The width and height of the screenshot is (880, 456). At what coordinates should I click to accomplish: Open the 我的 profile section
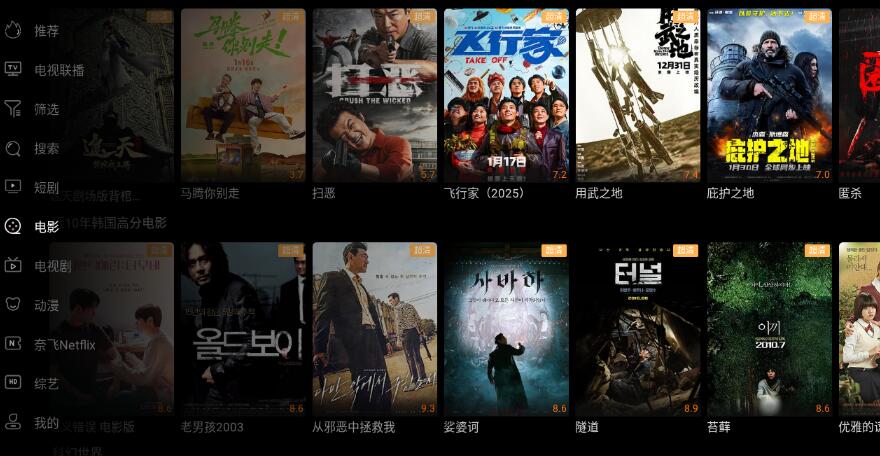[45, 423]
